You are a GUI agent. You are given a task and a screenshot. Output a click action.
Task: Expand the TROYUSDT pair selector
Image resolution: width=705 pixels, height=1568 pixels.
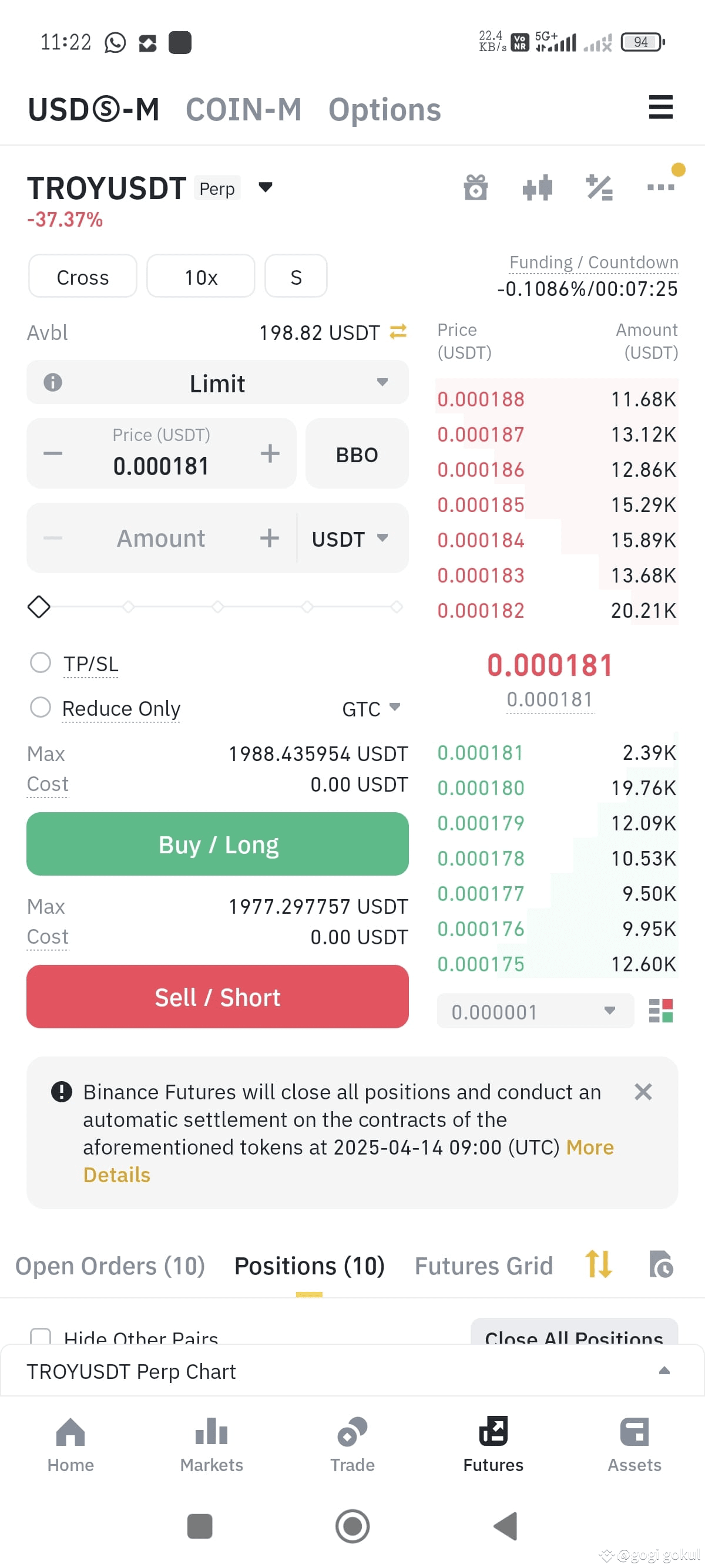266,187
